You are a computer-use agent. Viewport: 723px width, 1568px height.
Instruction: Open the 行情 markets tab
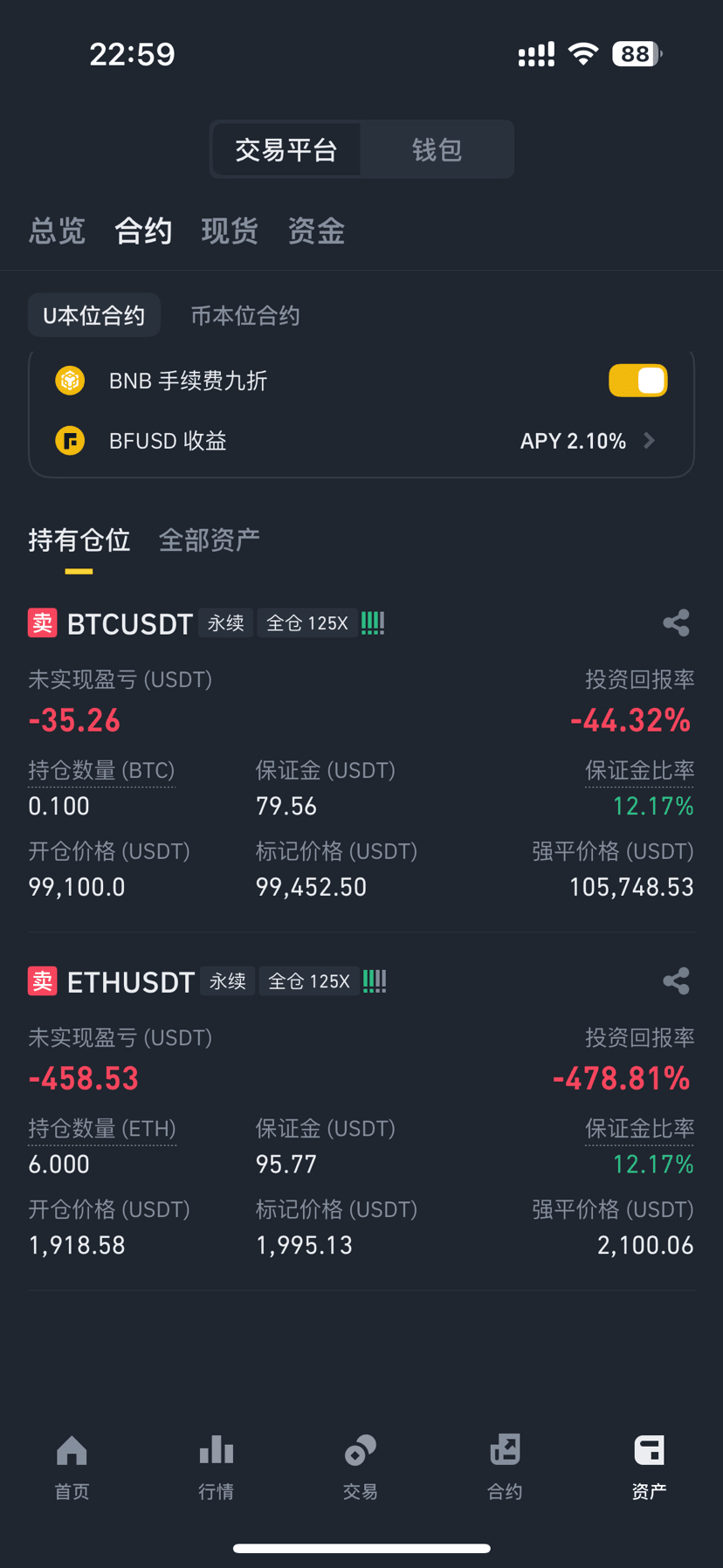point(216,1467)
